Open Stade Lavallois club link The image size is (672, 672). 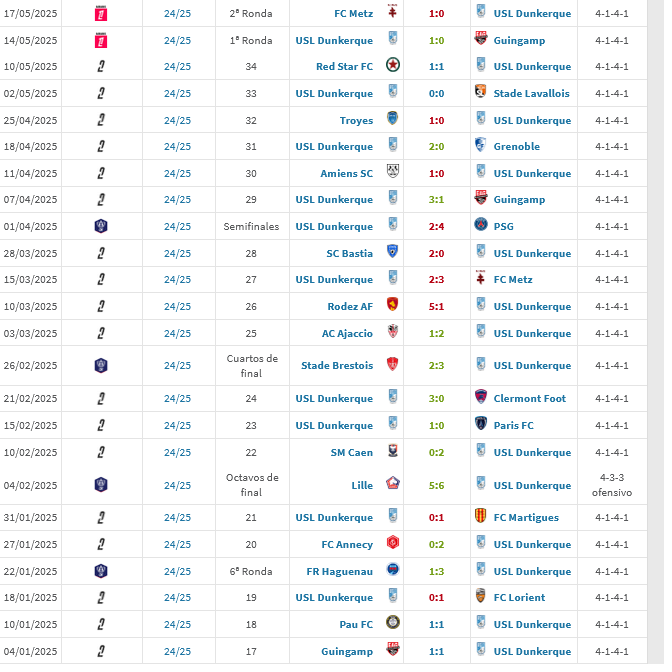(x=531, y=93)
